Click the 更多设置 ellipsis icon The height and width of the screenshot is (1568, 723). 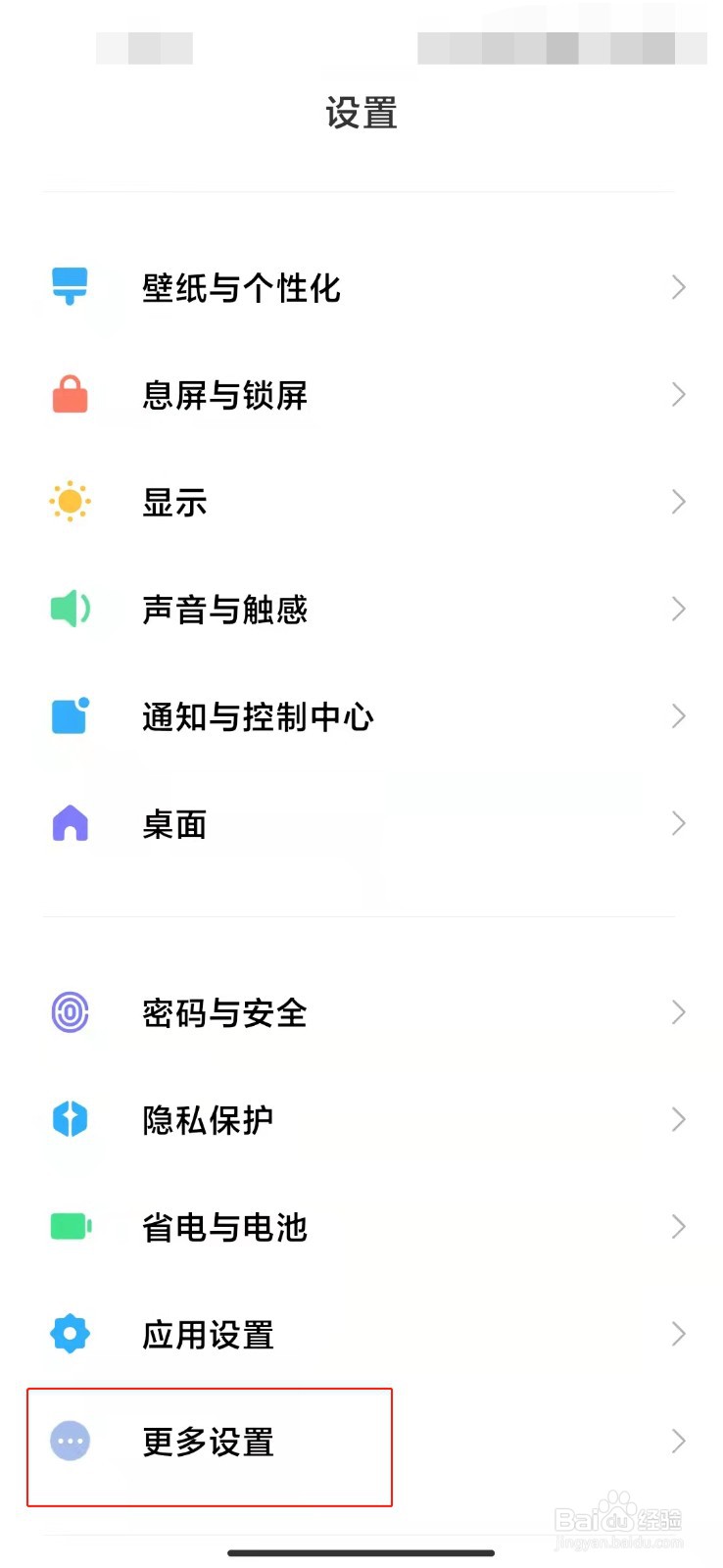(x=69, y=1442)
